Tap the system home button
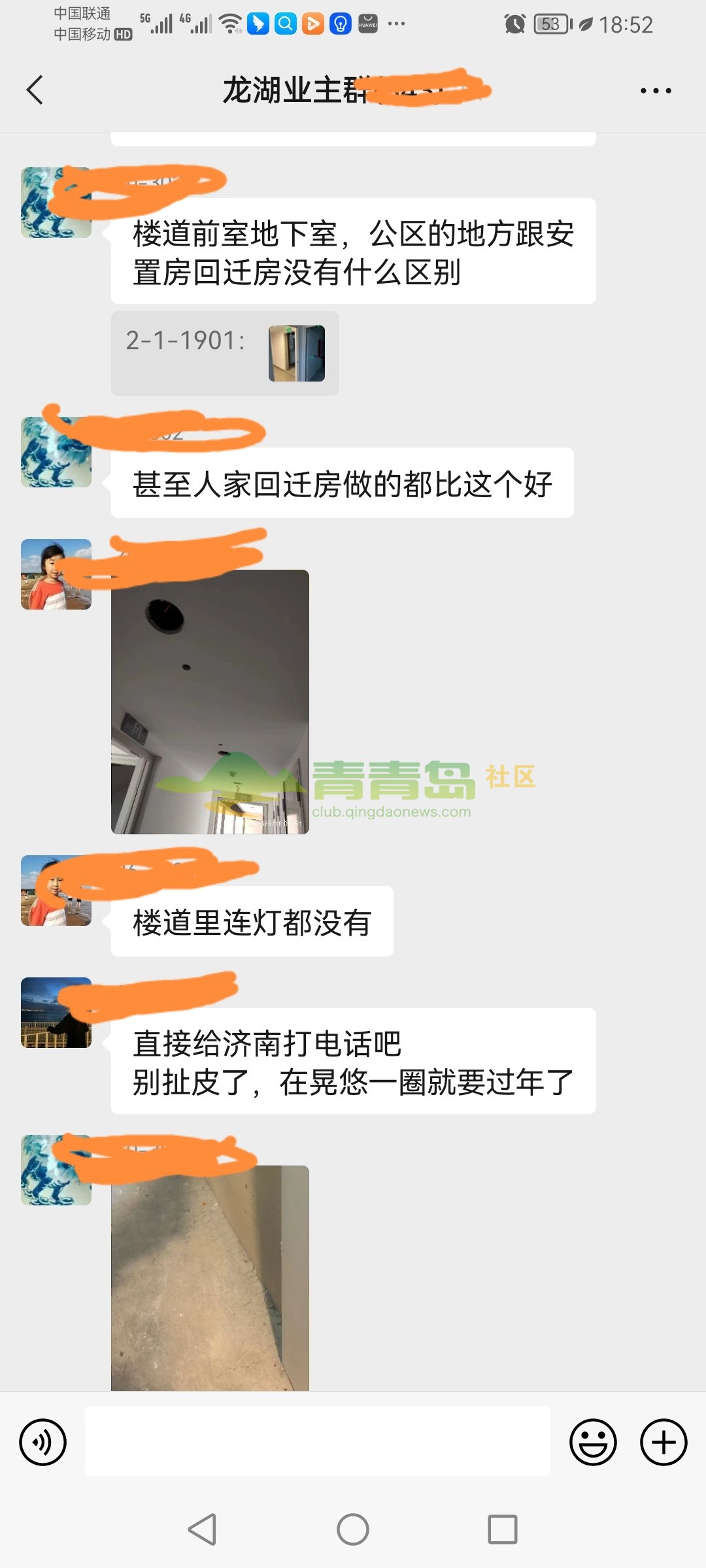The height and width of the screenshot is (1568, 706). [353, 1529]
